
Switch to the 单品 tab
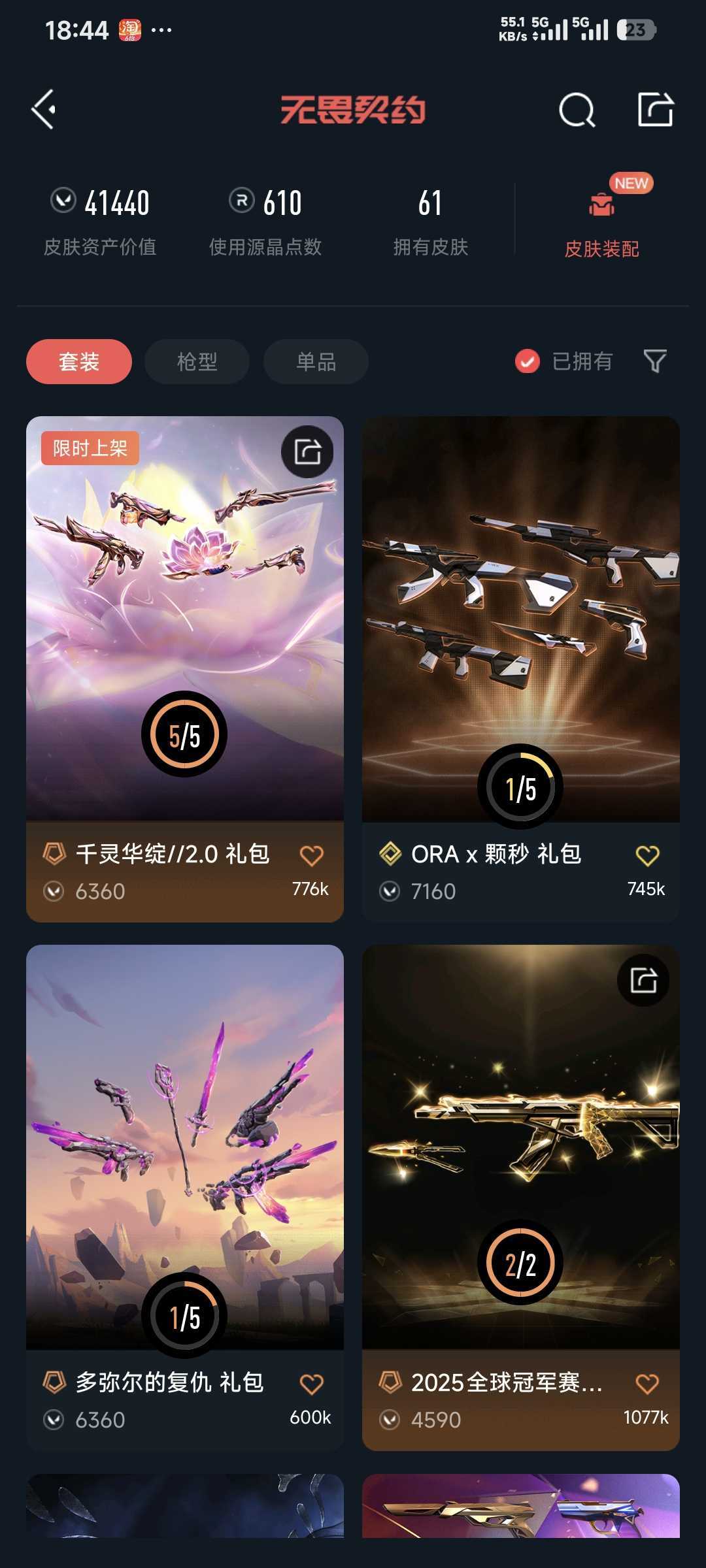[316, 361]
